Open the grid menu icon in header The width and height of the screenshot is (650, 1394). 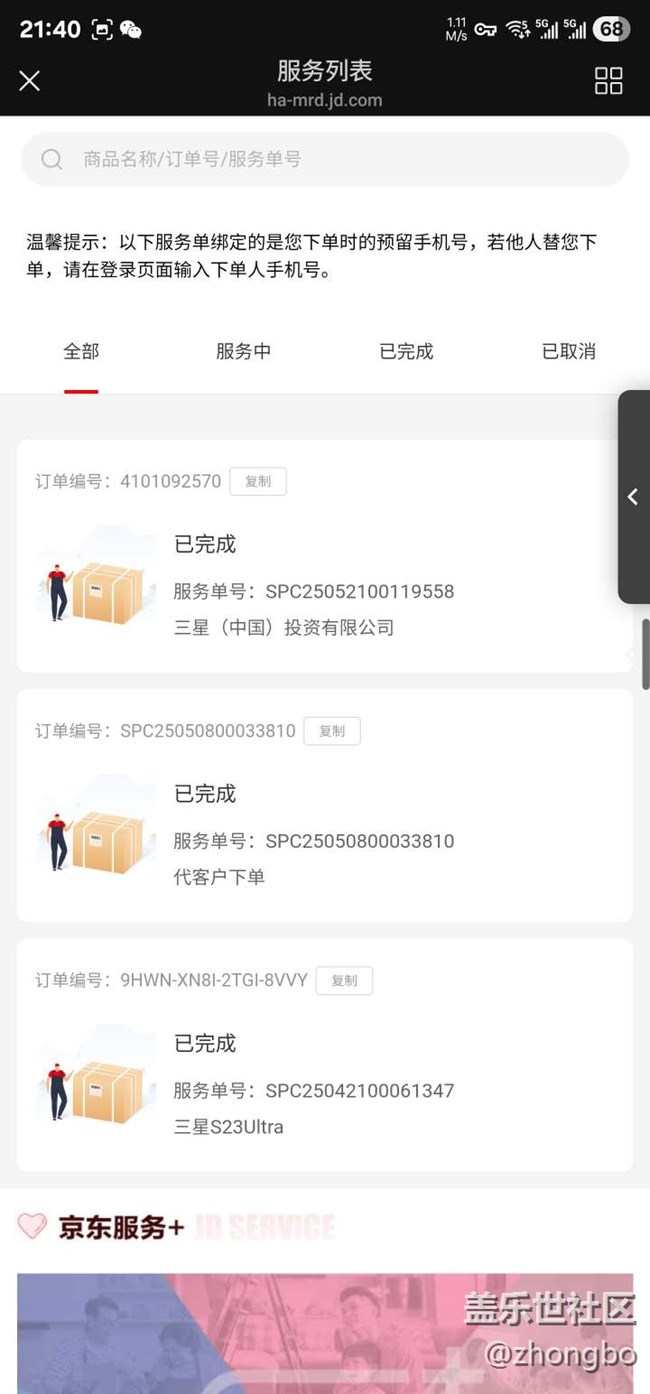[x=608, y=81]
